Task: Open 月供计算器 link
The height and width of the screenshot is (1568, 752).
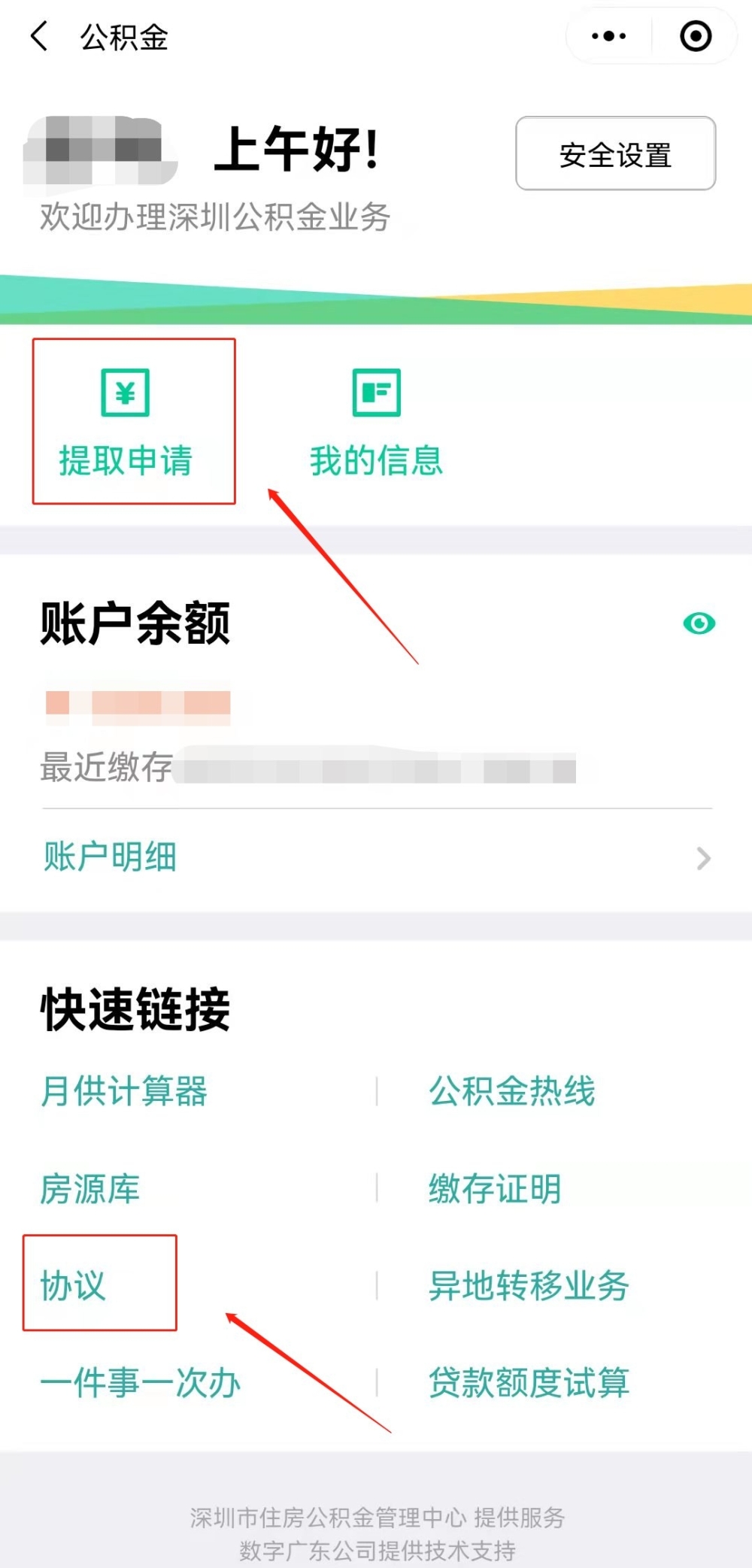Action: click(x=124, y=1091)
